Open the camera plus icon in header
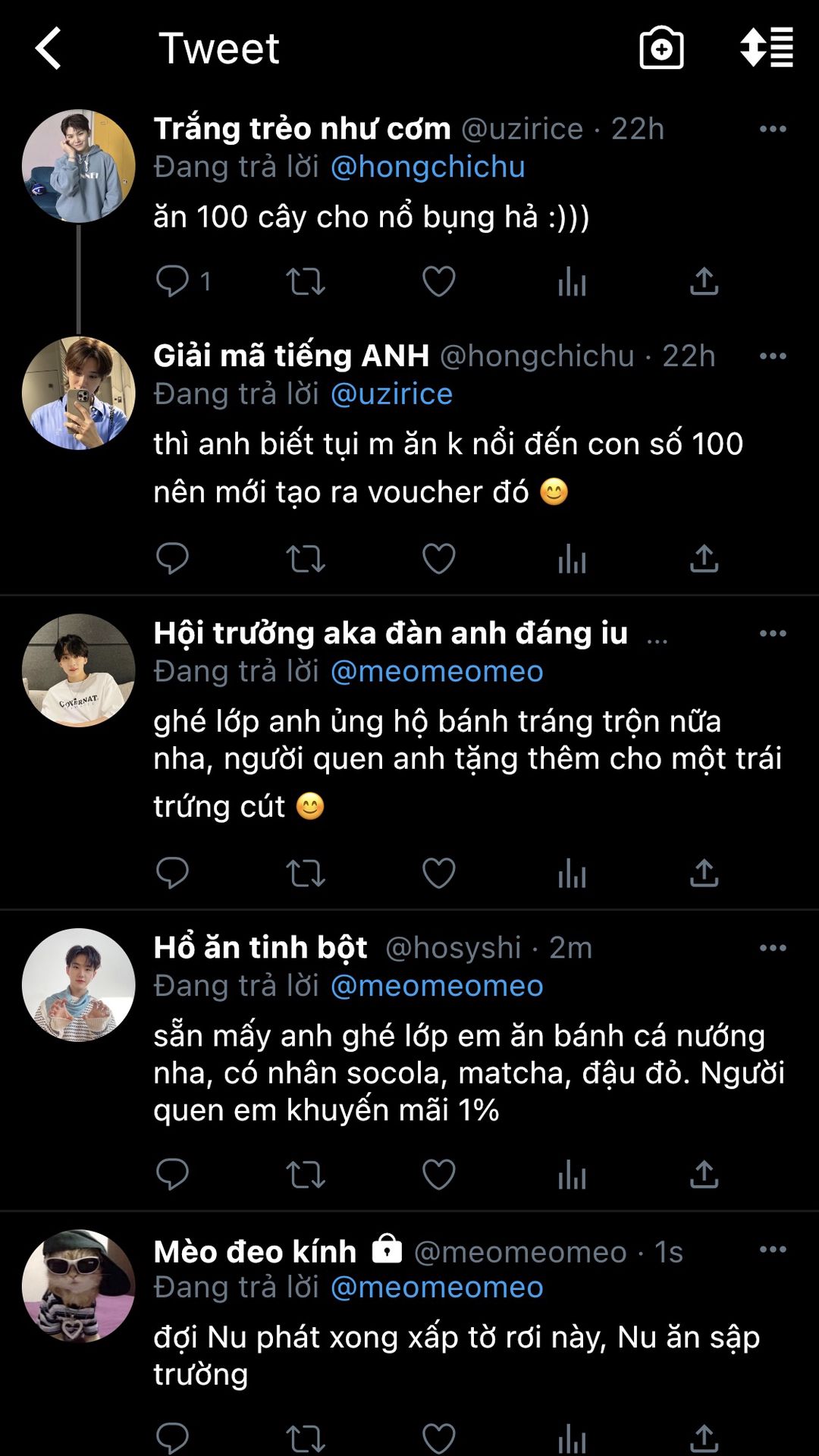The height and width of the screenshot is (1456, 819). tap(661, 48)
